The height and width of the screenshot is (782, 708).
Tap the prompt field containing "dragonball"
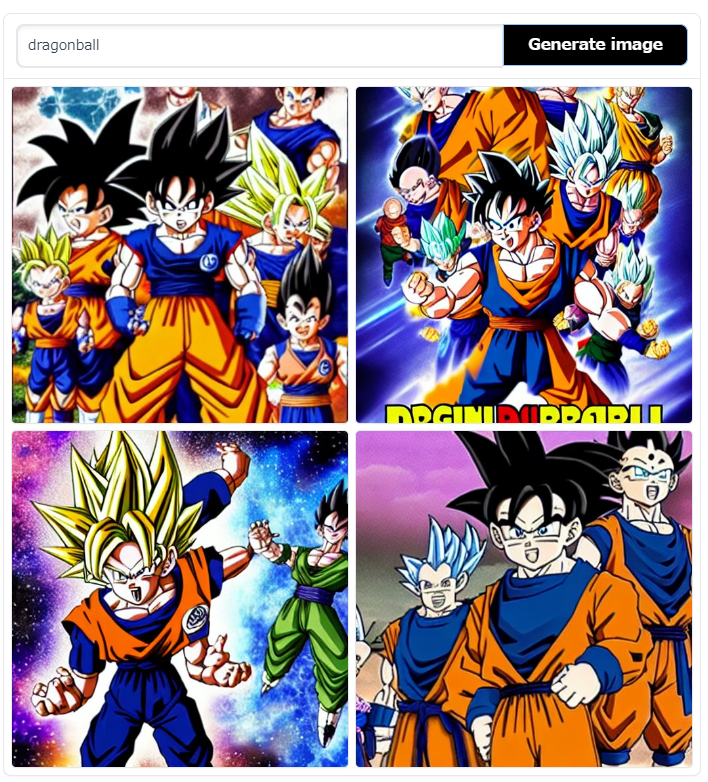pyautogui.click(x=260, y=45)
